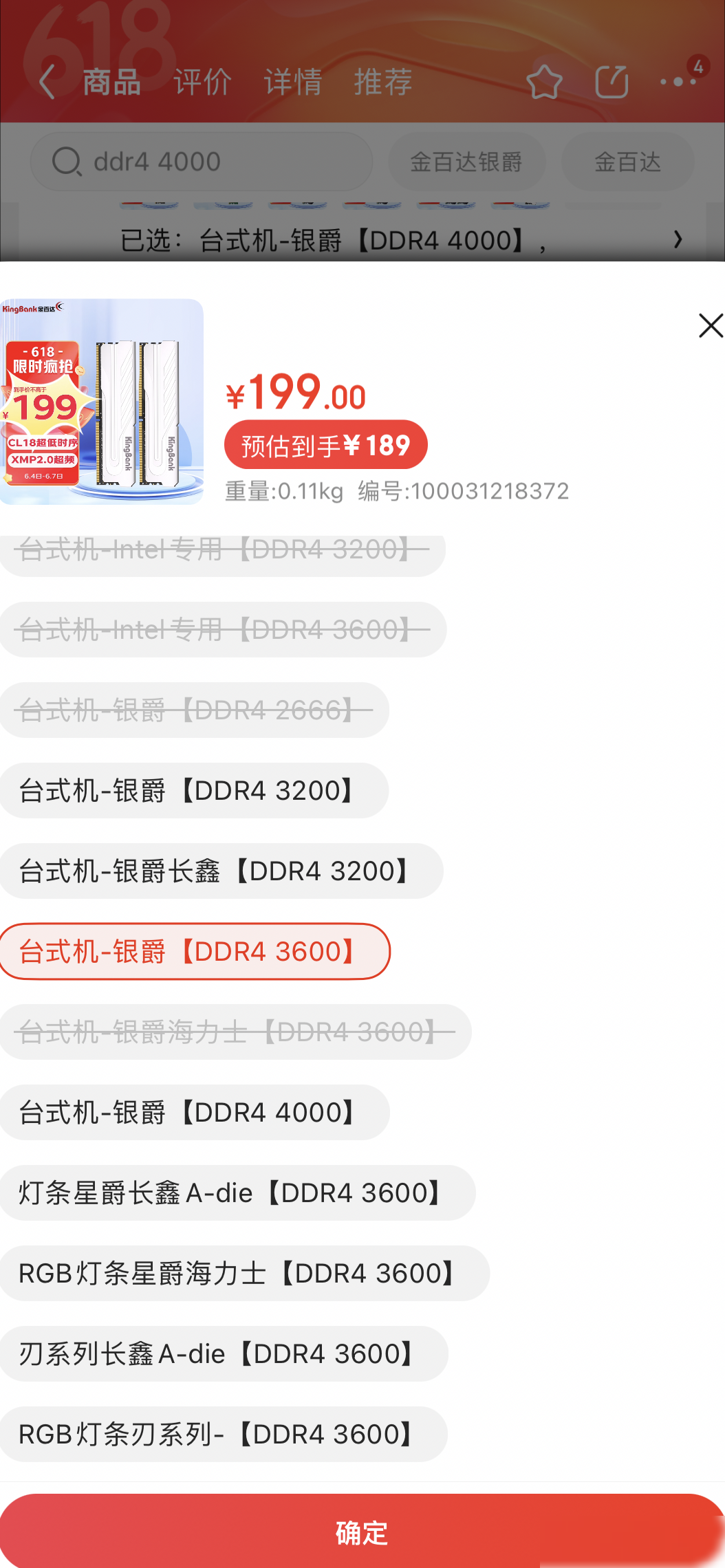
Task: Open the share icon
Action: tap(610, 82)
